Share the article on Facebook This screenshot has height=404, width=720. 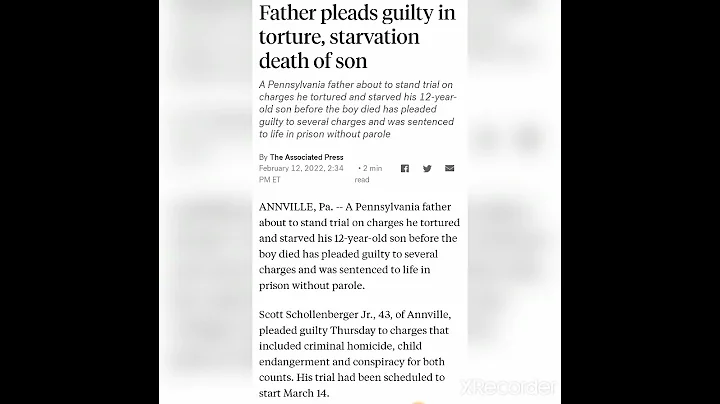pos(405,168)
